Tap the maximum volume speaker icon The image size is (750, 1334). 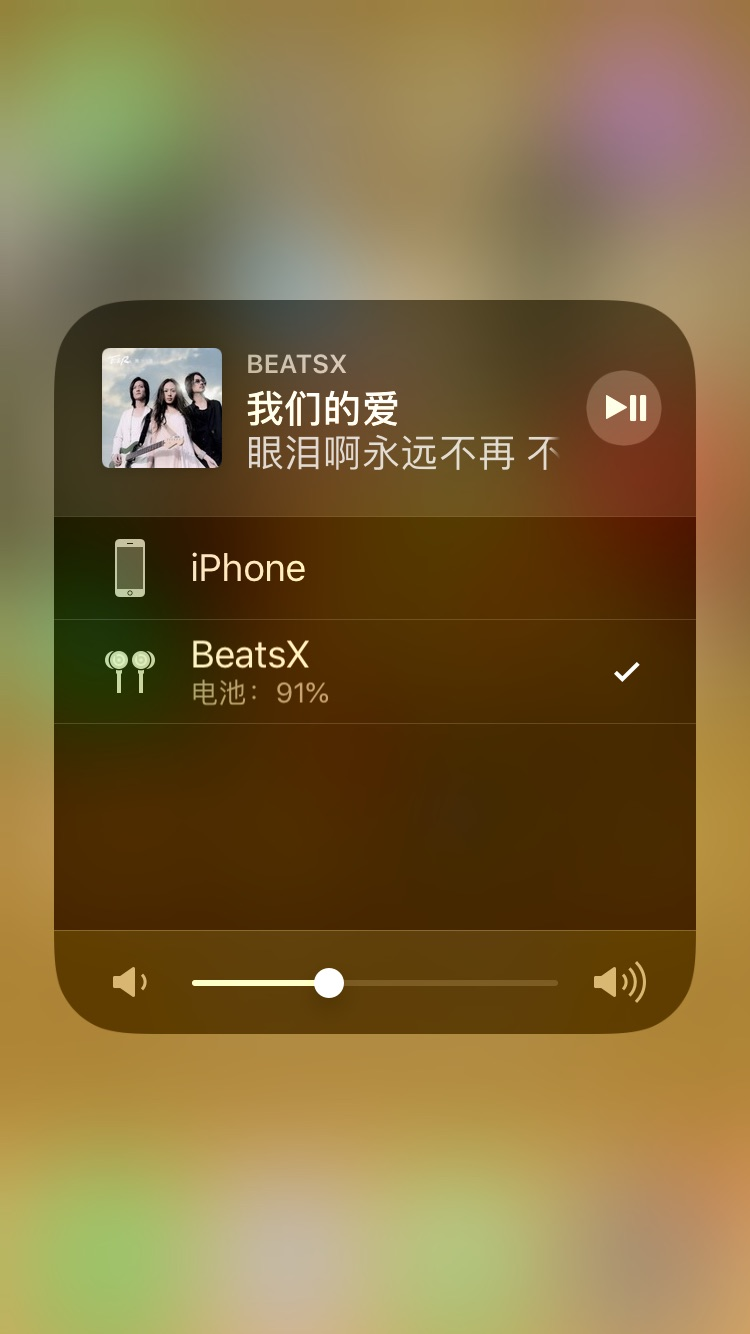pos(619,982)
